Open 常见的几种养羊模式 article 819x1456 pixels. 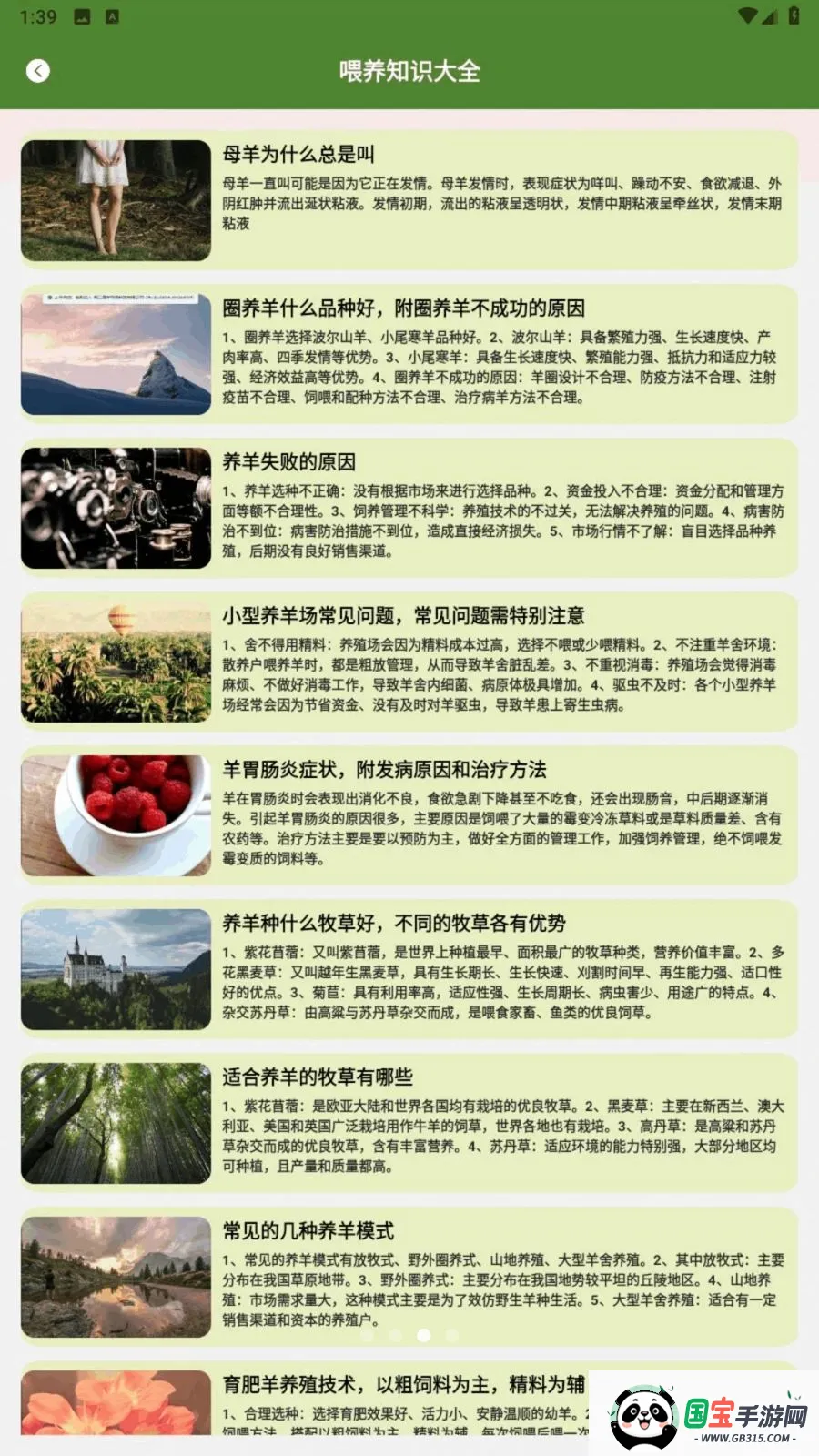[409, 1277]
